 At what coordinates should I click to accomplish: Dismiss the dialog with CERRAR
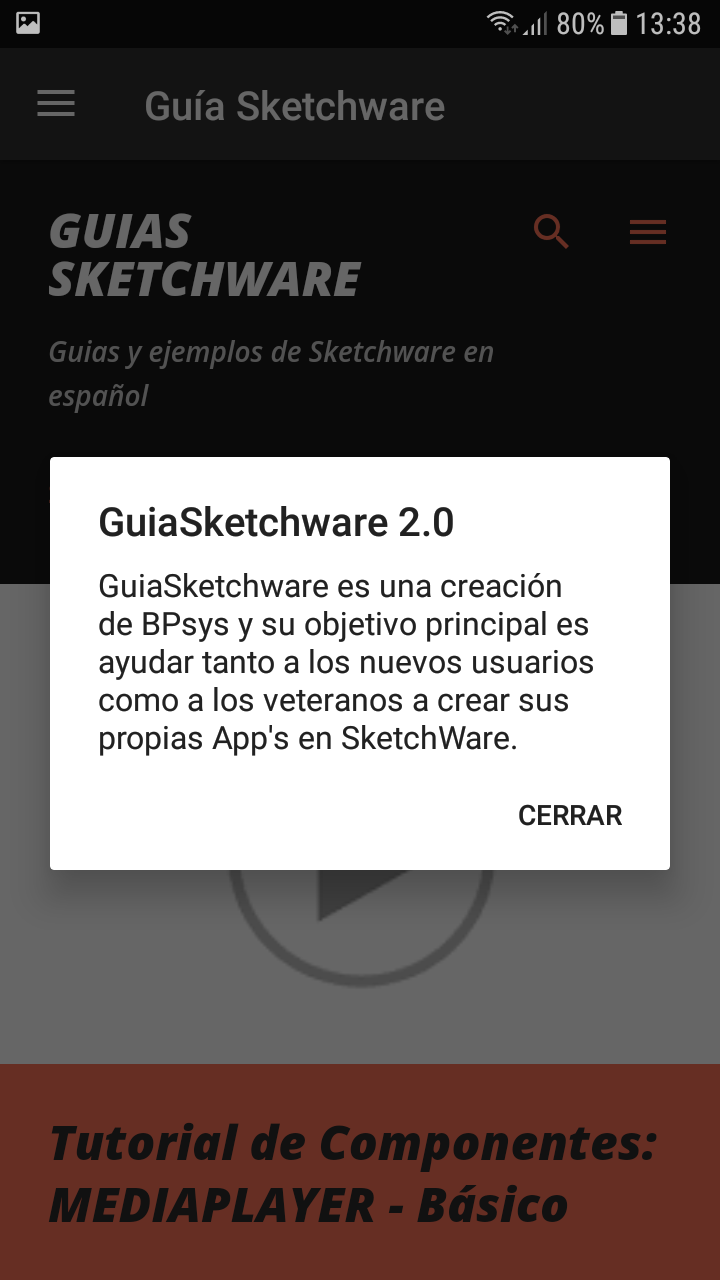click(x=569, y=815)
